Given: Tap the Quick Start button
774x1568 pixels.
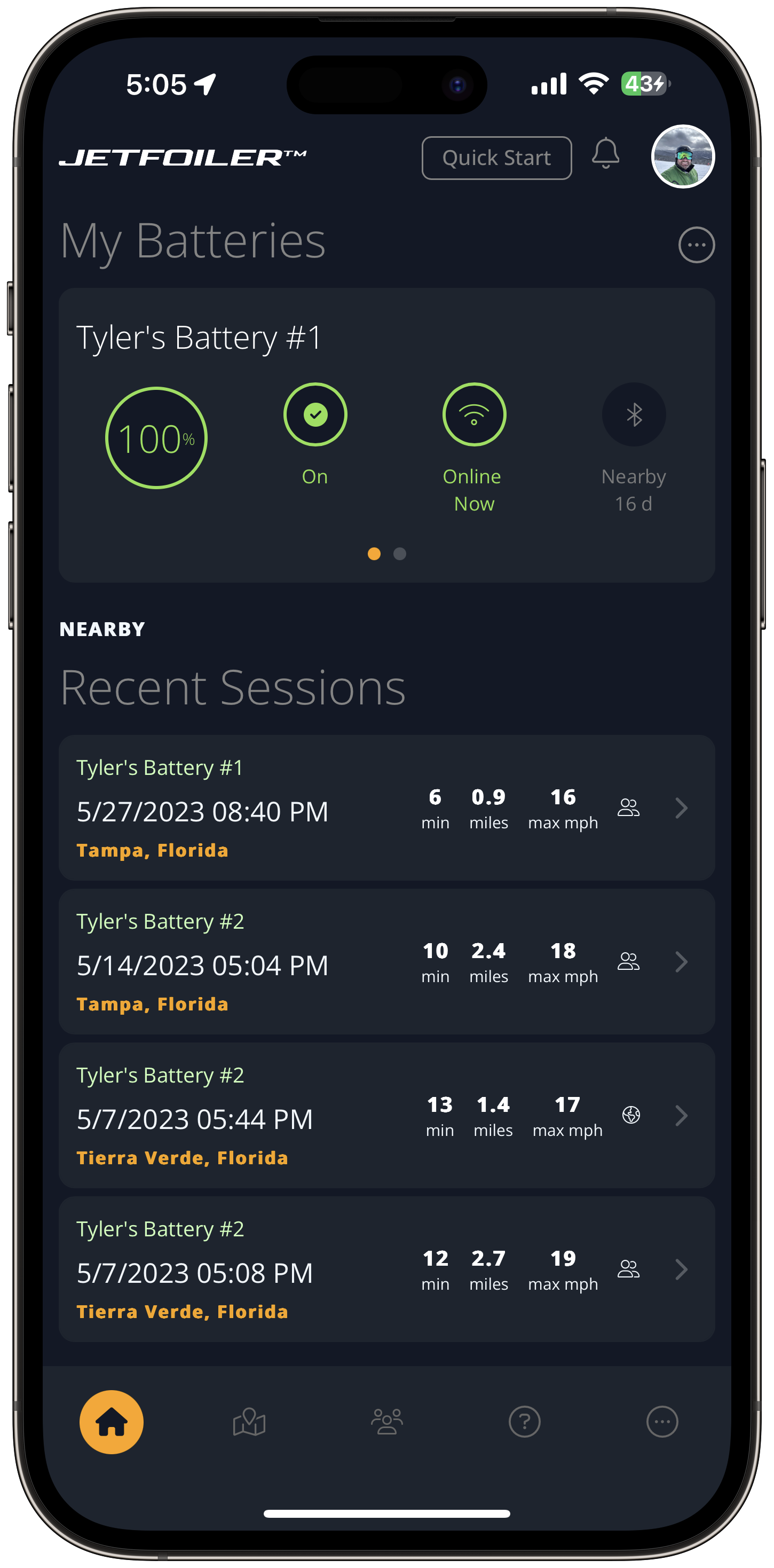Looking at the screenshot, I should (x=496, y=158).
